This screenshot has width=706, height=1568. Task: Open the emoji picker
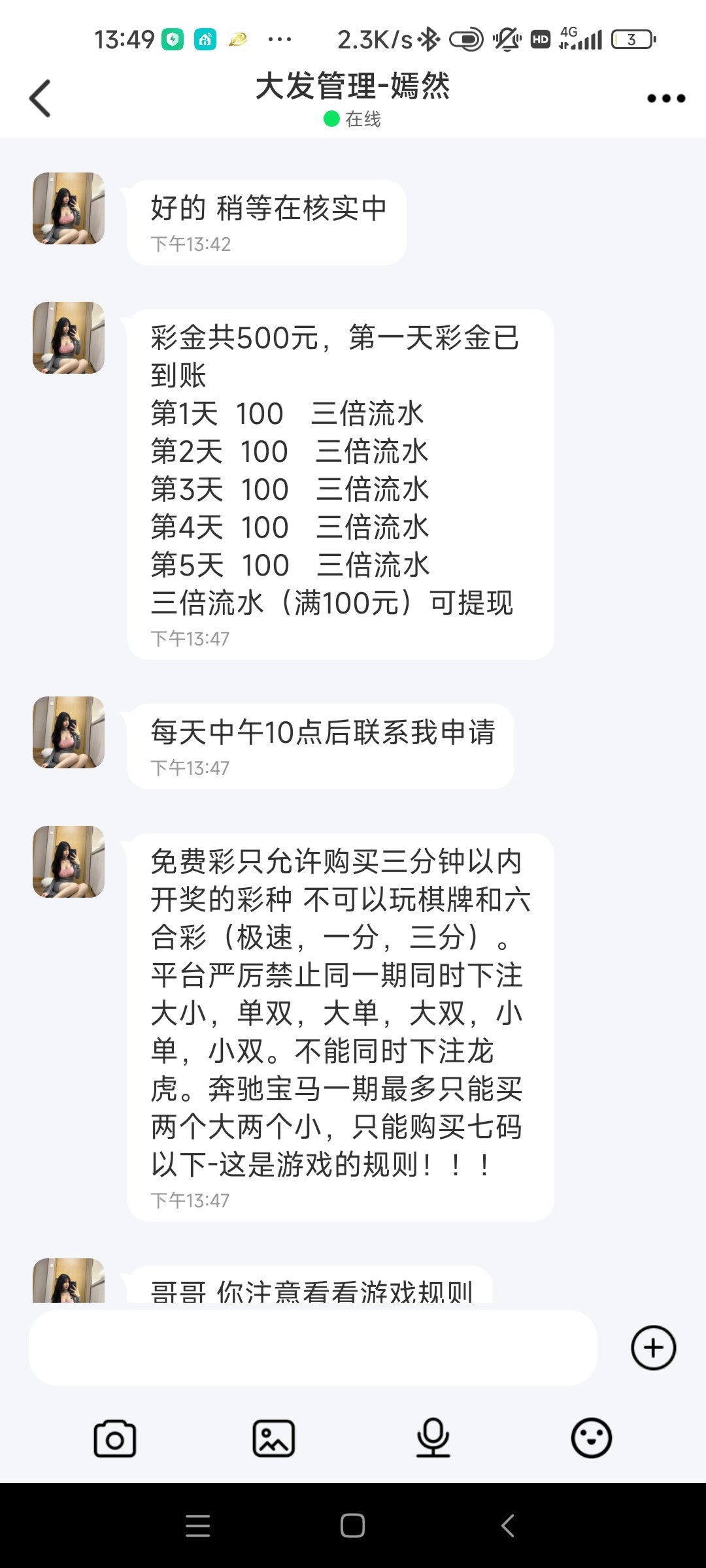591,1439
